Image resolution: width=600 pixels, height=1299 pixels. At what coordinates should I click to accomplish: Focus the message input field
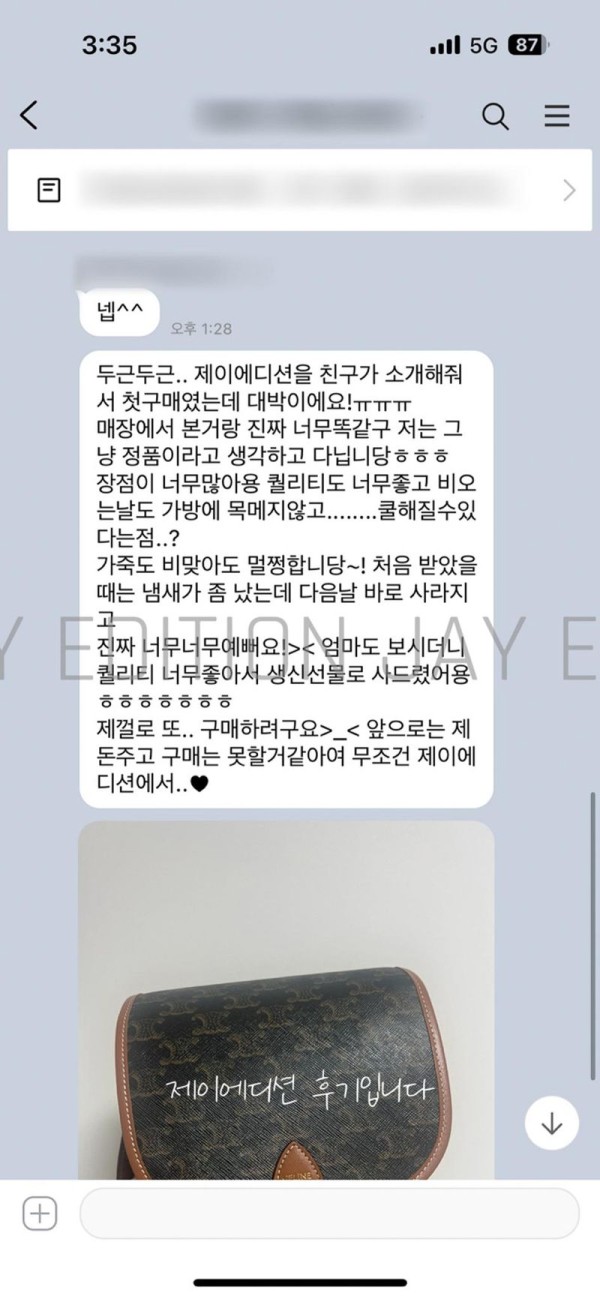coord(329,1214)
